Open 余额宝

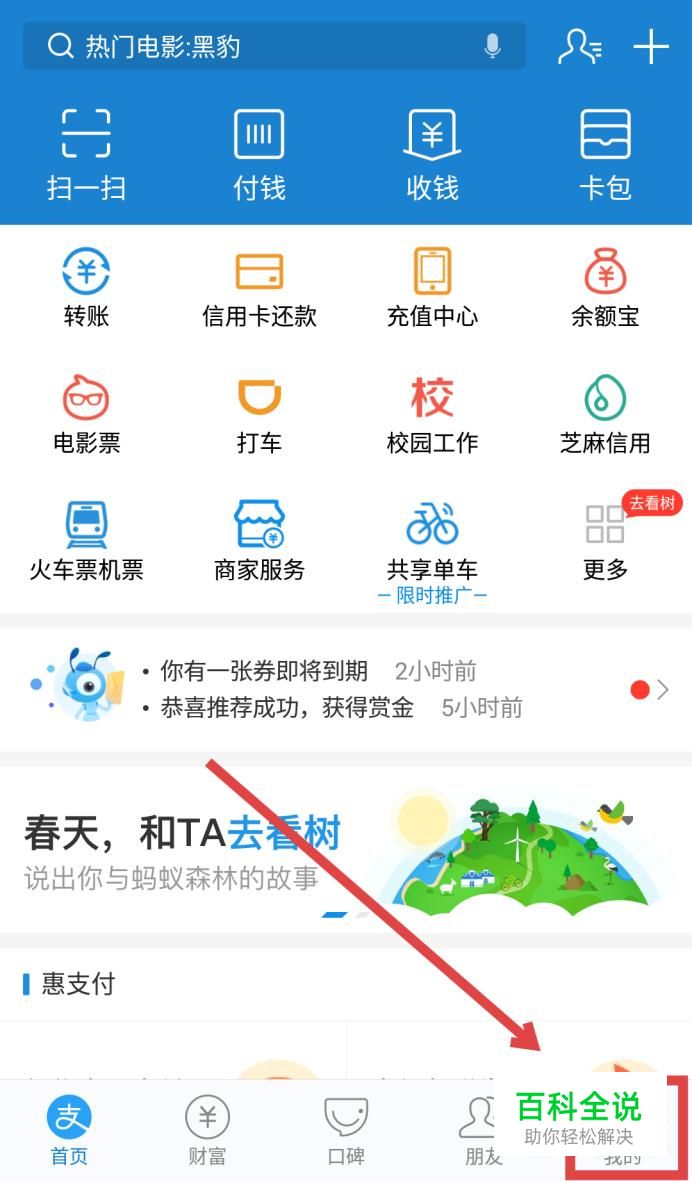[x=605, y=288]
